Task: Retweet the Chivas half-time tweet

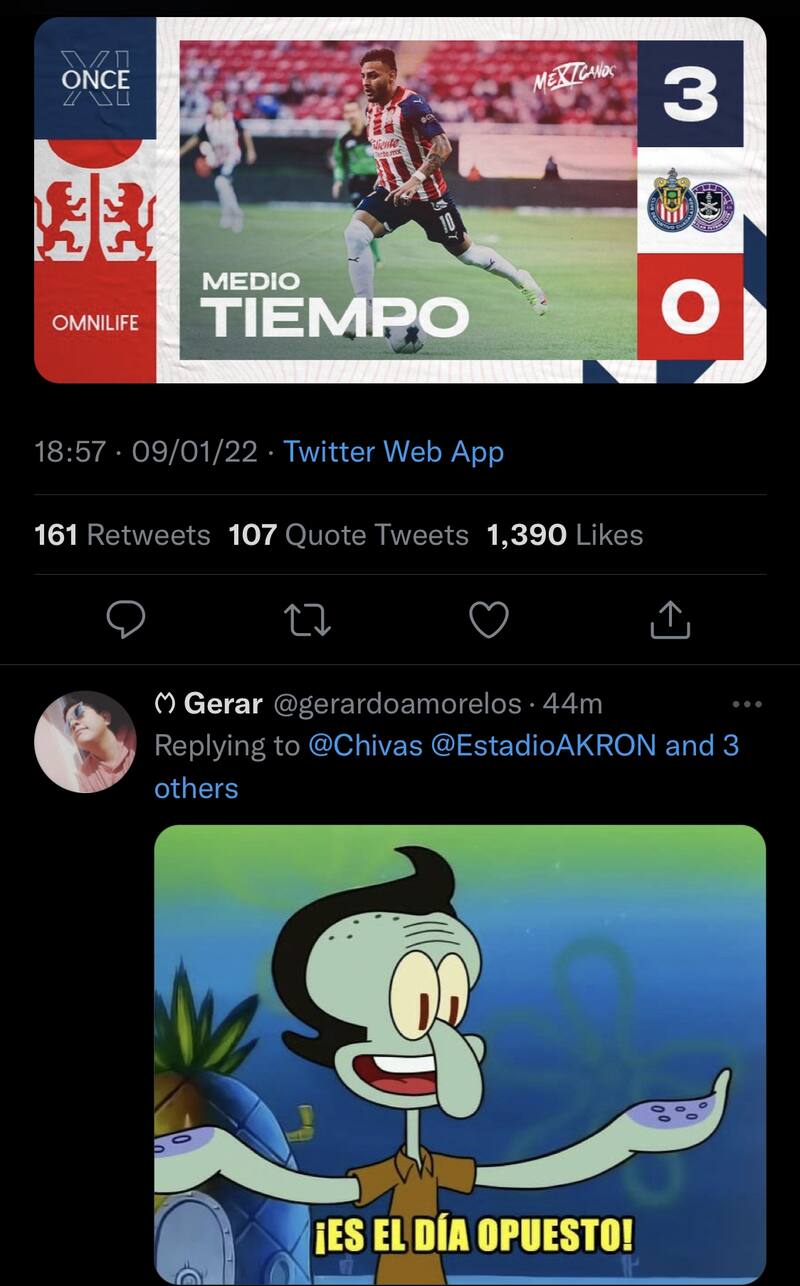Action: [x=308, y=621]
